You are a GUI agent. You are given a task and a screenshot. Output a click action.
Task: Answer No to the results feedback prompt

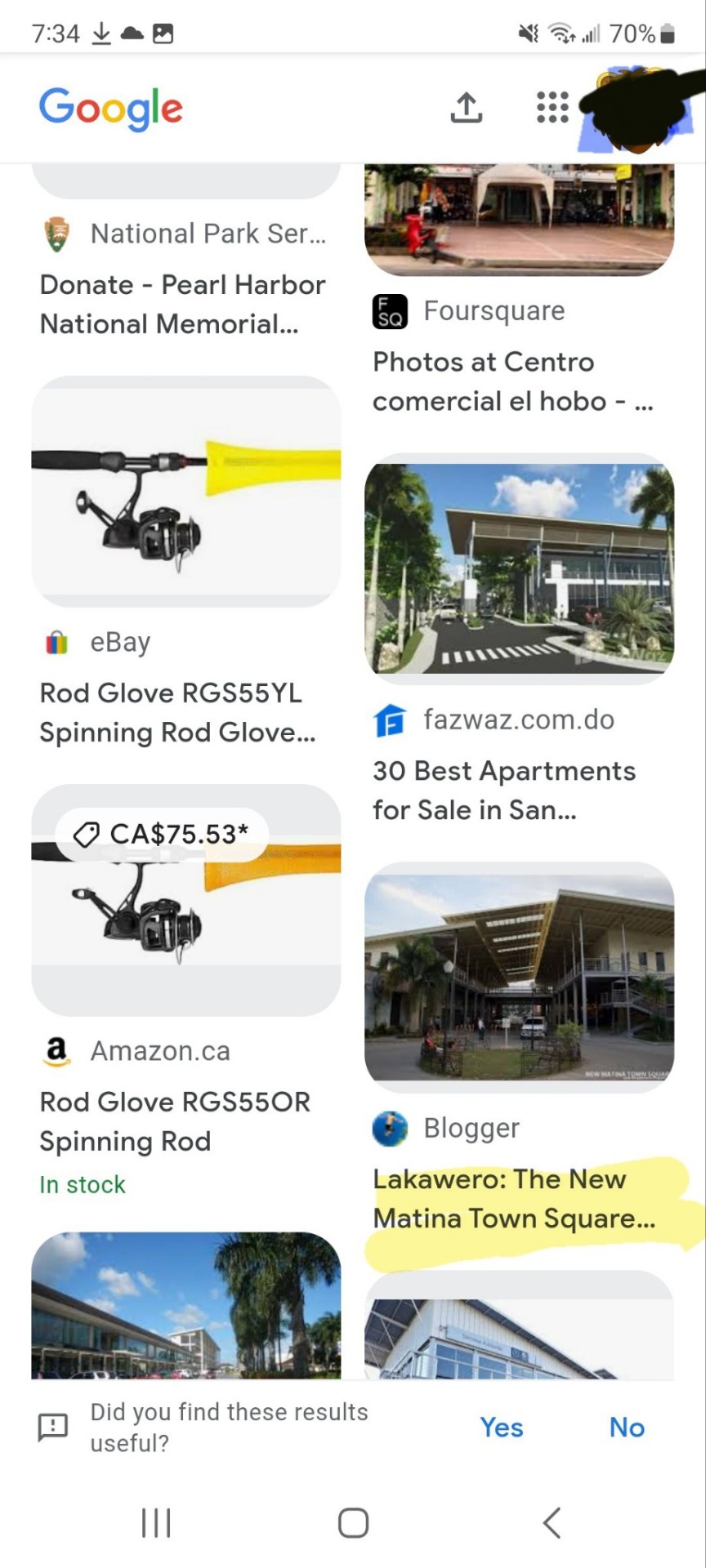pos(627,1428)
